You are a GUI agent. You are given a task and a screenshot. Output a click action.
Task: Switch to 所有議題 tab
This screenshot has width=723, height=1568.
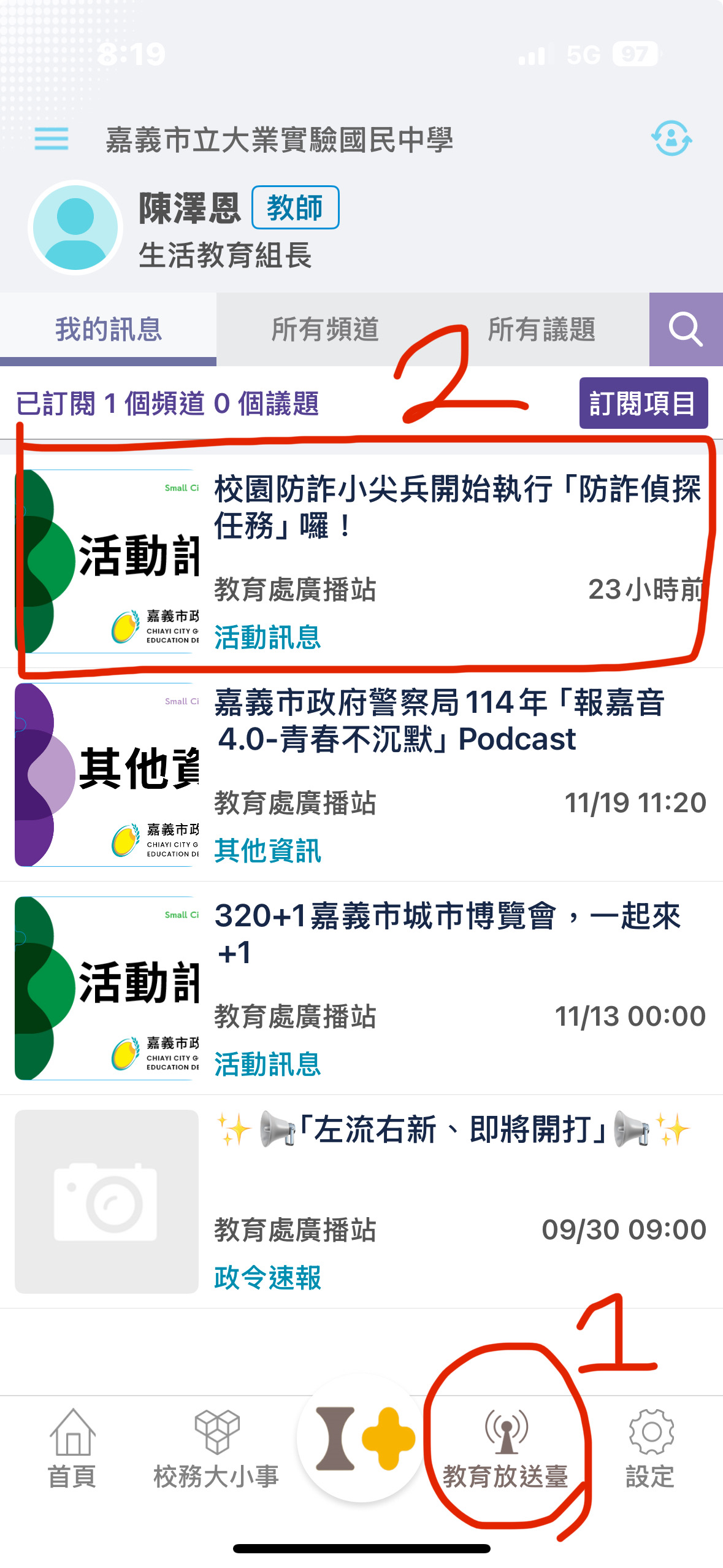click(x=541, y=329)
